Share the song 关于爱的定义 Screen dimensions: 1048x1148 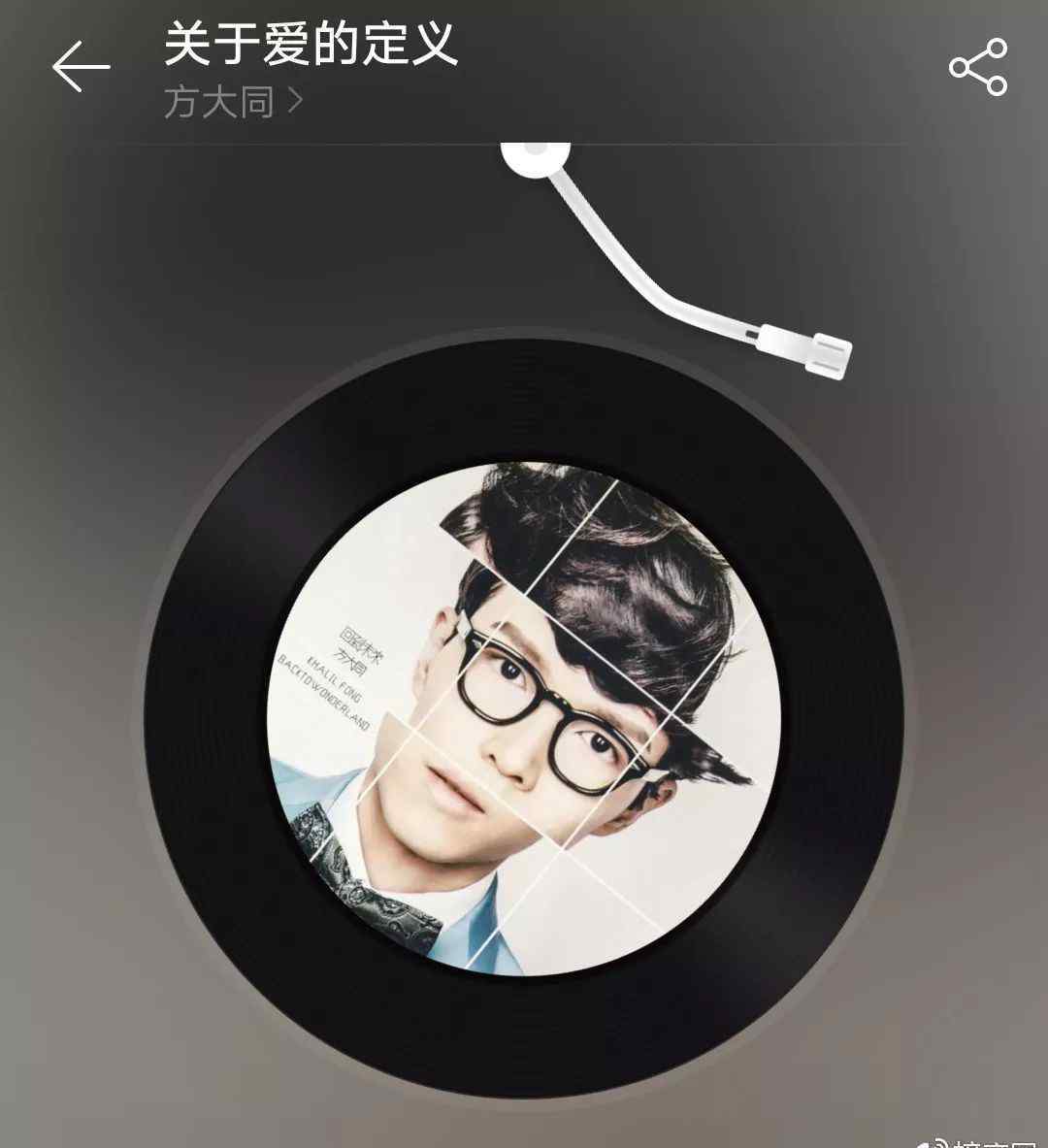[x=978, y=67]
